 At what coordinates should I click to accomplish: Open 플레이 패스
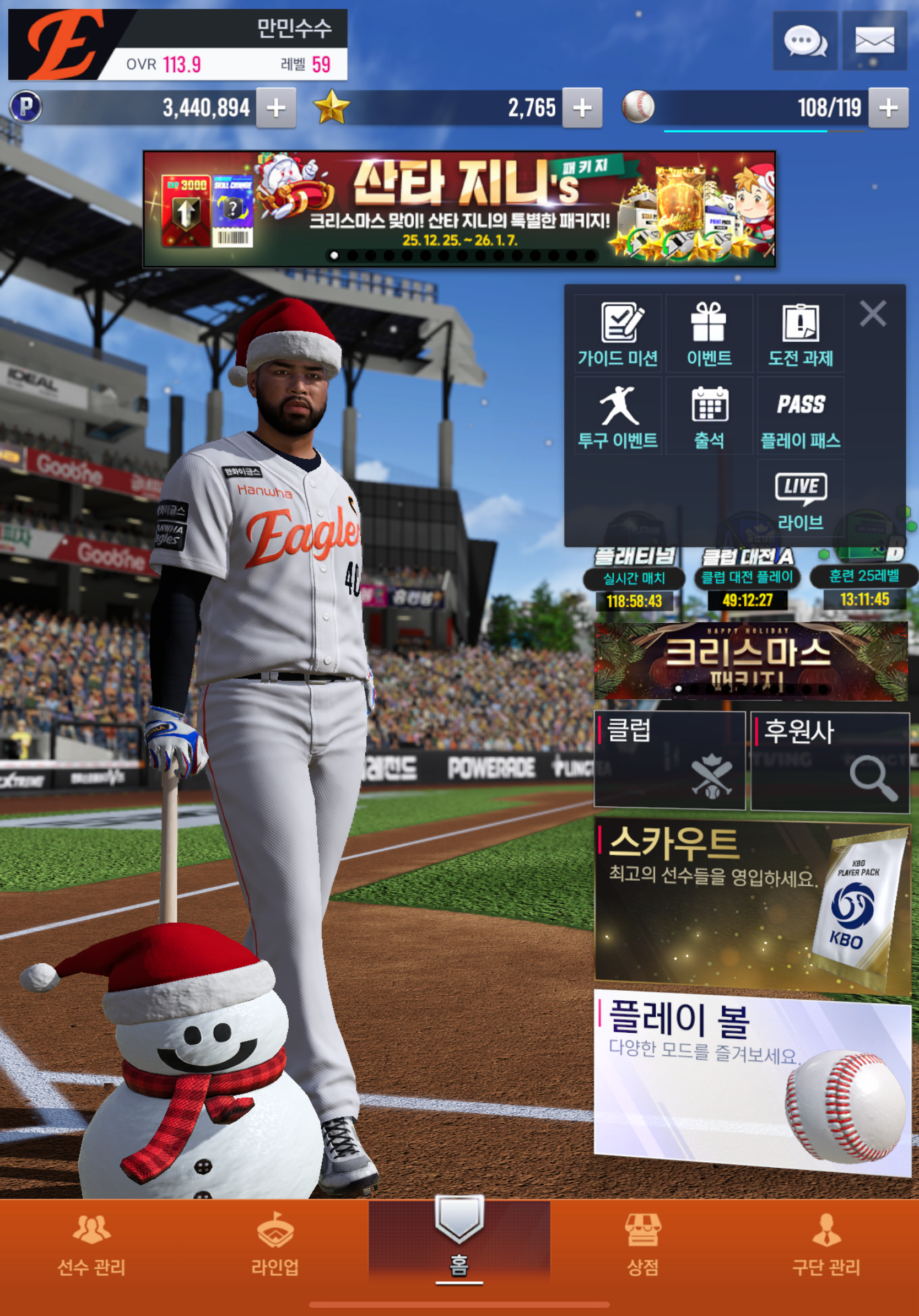point(801,417)
